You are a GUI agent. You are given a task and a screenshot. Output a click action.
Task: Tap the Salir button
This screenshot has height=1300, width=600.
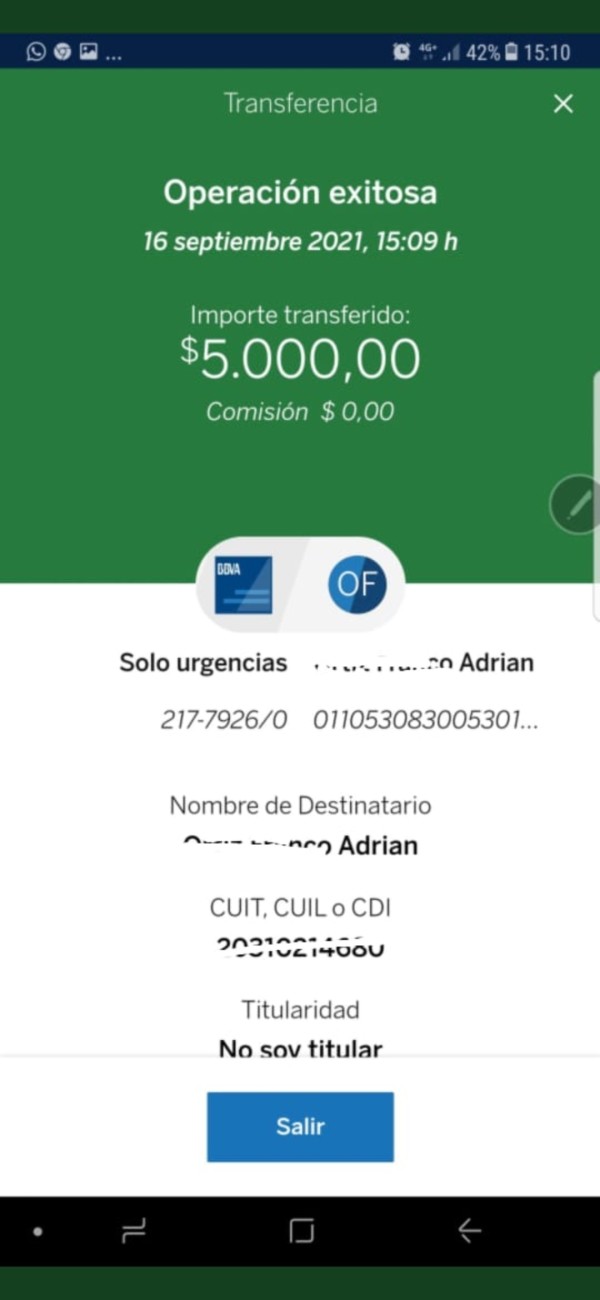pos(300,1127)
